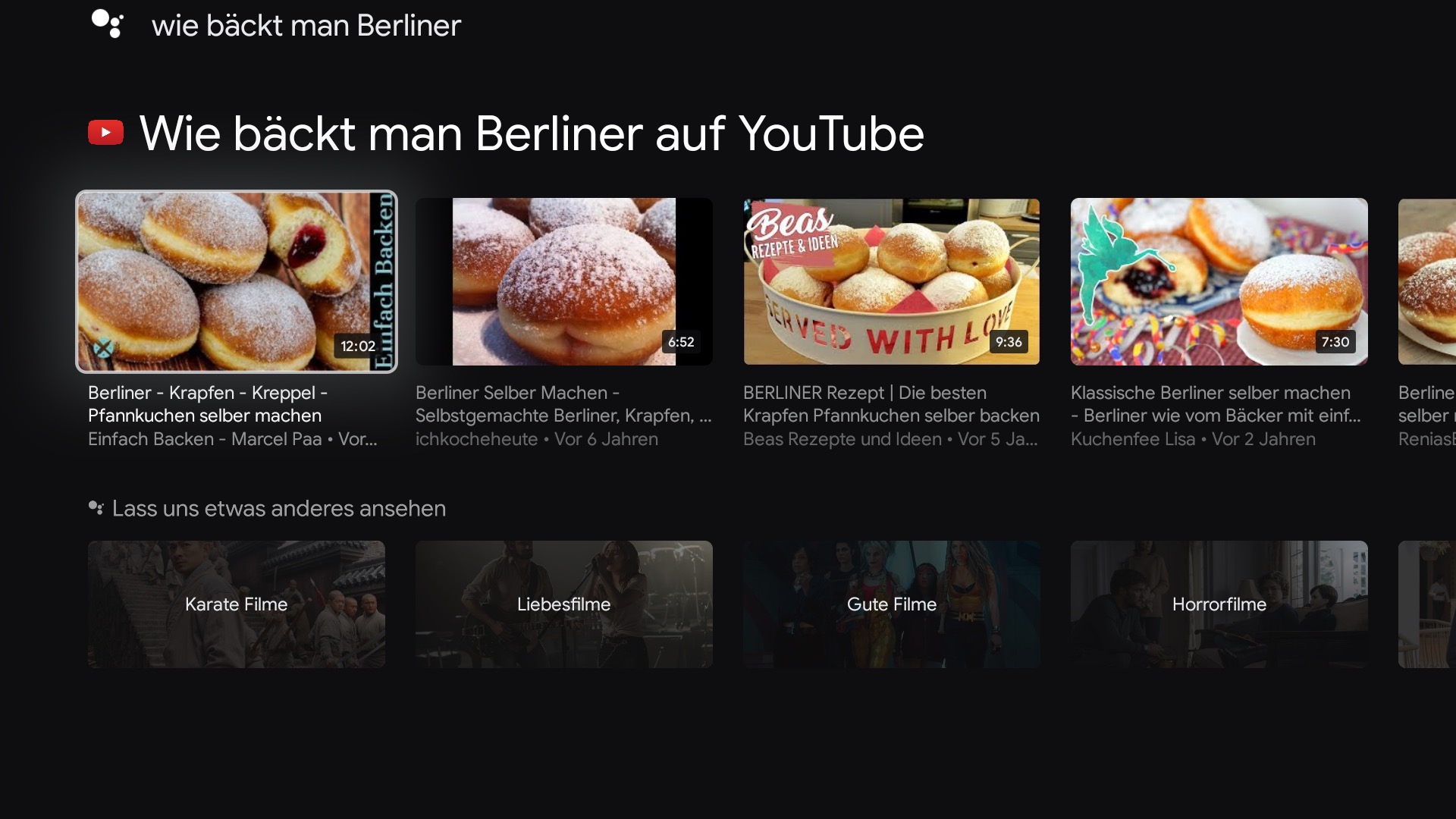Viewport: 1456px width, 819px height.
Task: Open Klassische Berliner video by Kuchenfee Lisa
Action: (x=1219, y=281)
